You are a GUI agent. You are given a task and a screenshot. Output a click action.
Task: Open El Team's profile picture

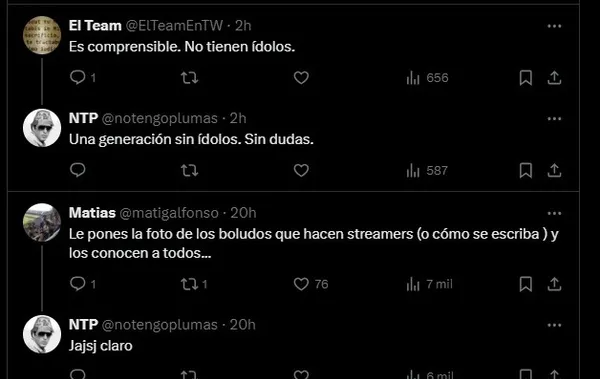(x=42, y=35)
